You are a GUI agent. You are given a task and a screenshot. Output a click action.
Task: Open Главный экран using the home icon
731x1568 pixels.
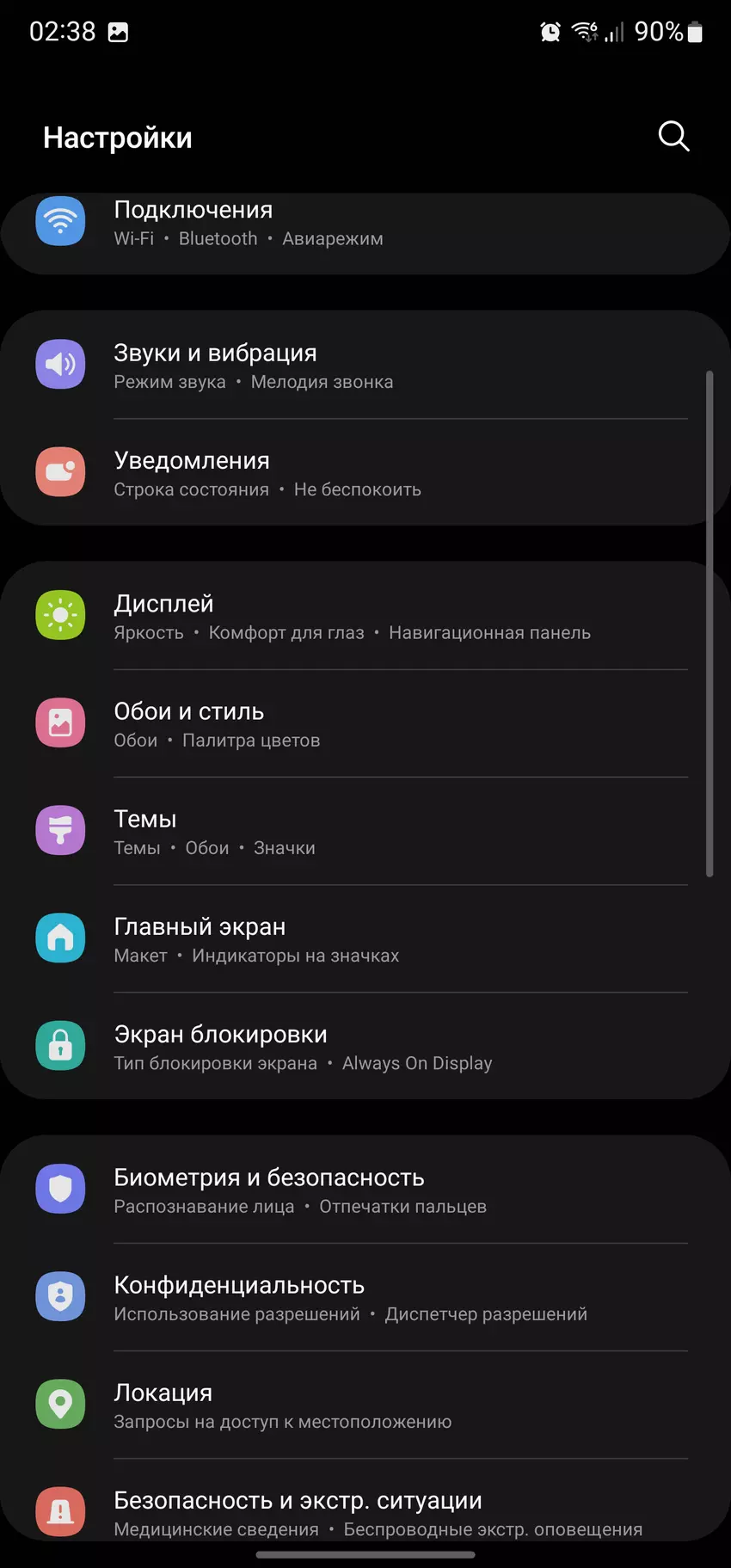click(60, 938)
